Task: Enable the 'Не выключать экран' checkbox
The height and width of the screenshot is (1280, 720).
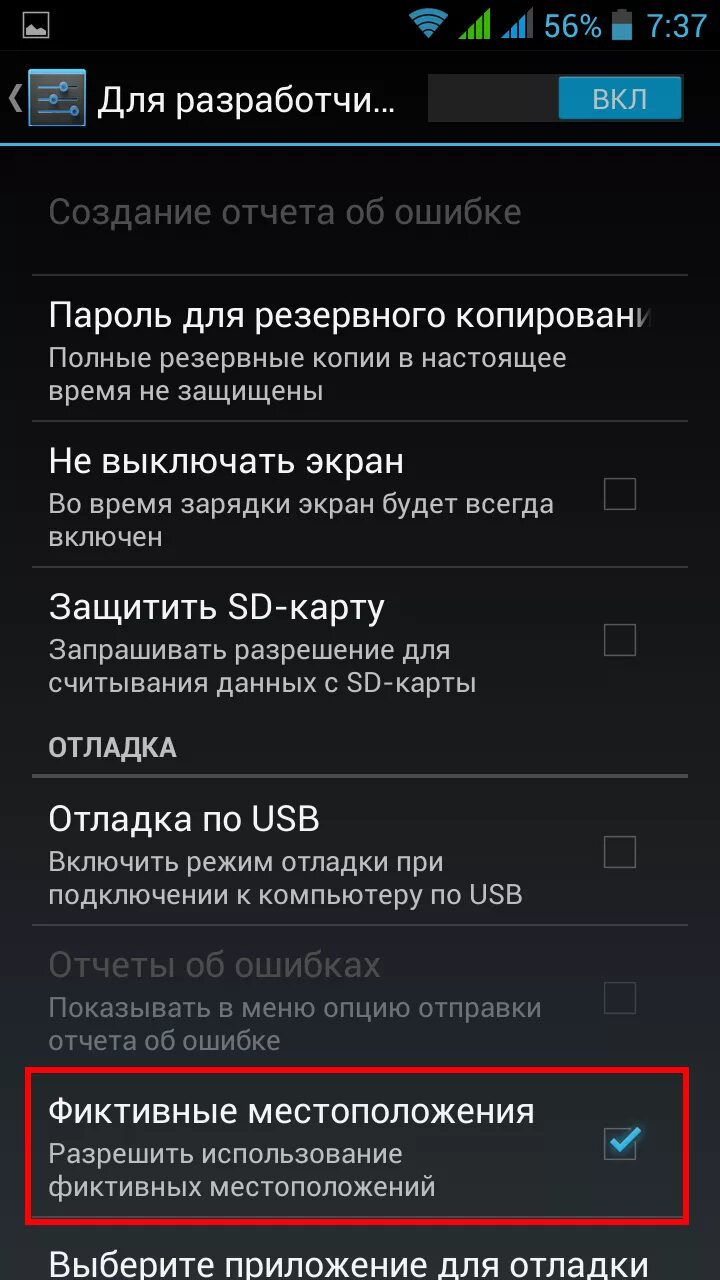Action: pos(622,494)
